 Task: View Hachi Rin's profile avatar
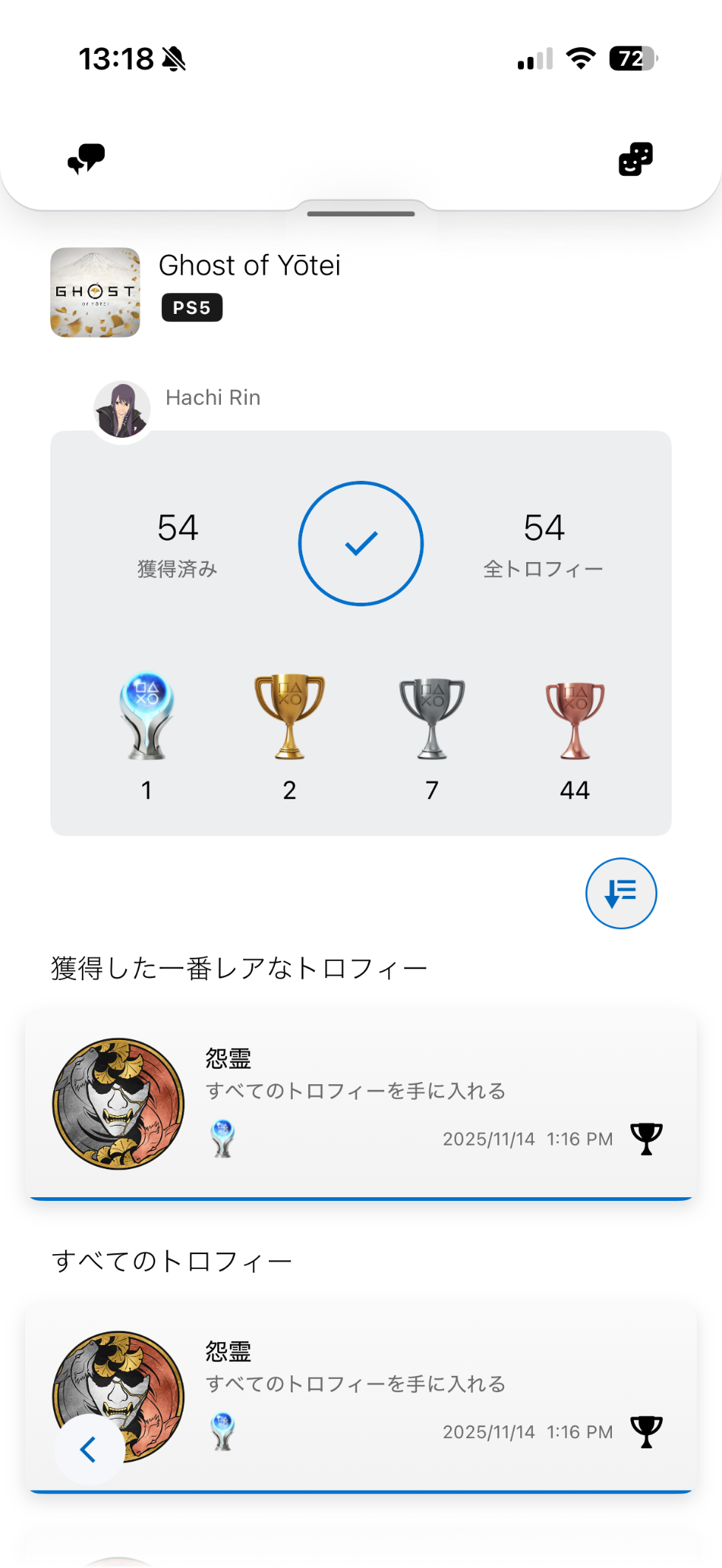click(122, 411)
